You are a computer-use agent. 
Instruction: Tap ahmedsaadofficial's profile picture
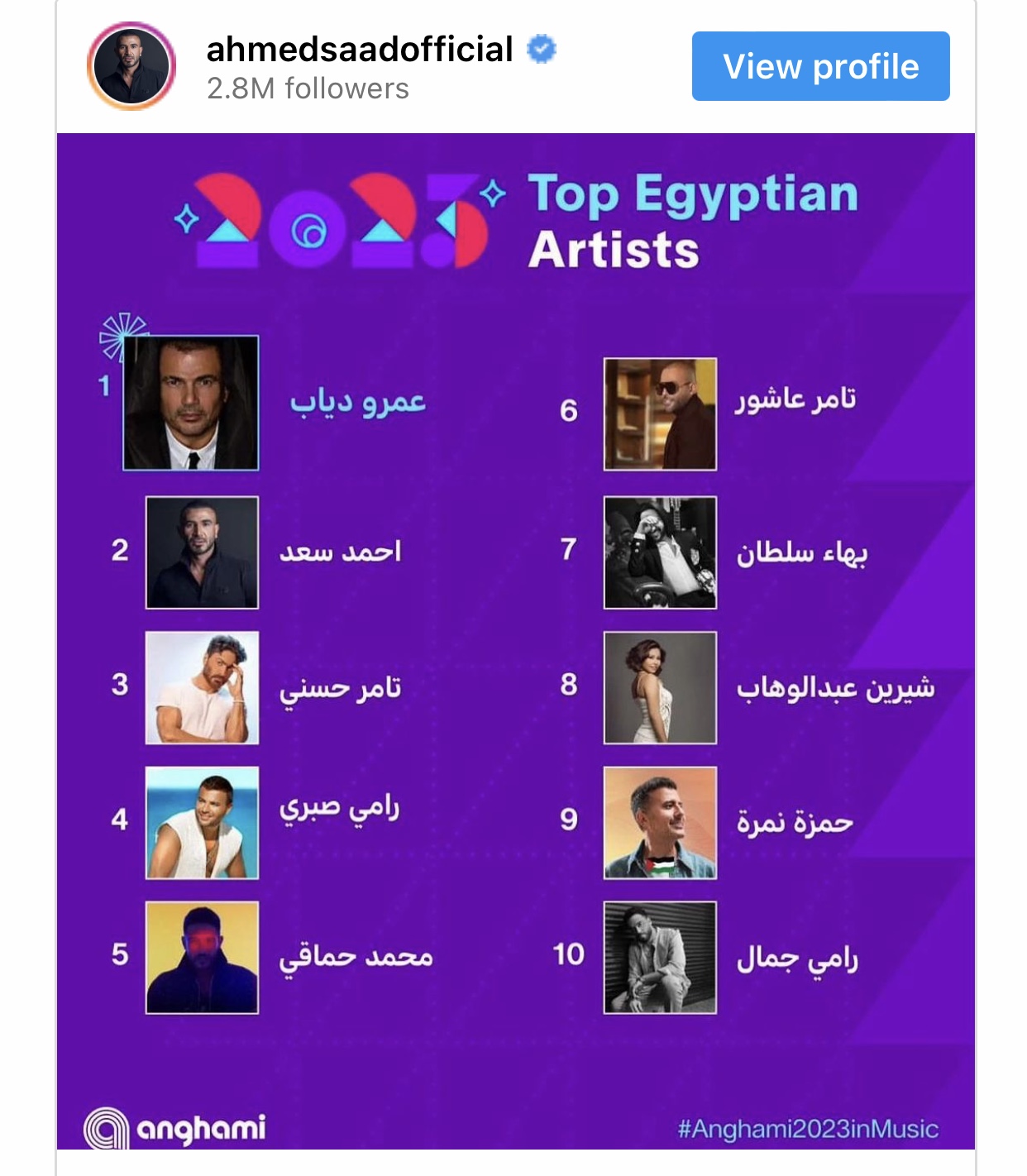(x=131, y=66)
